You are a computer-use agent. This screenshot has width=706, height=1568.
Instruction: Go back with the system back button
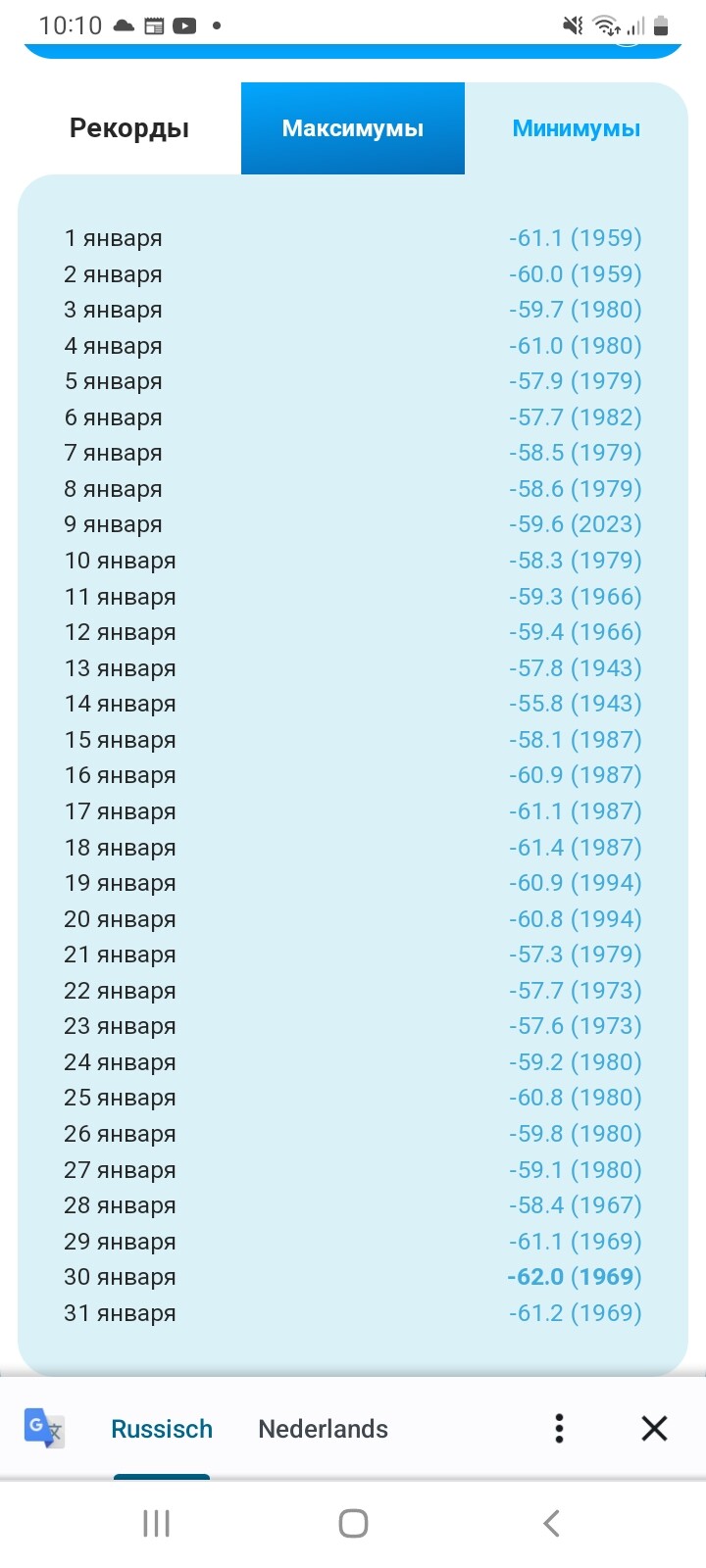click(x=551, y=1523)
